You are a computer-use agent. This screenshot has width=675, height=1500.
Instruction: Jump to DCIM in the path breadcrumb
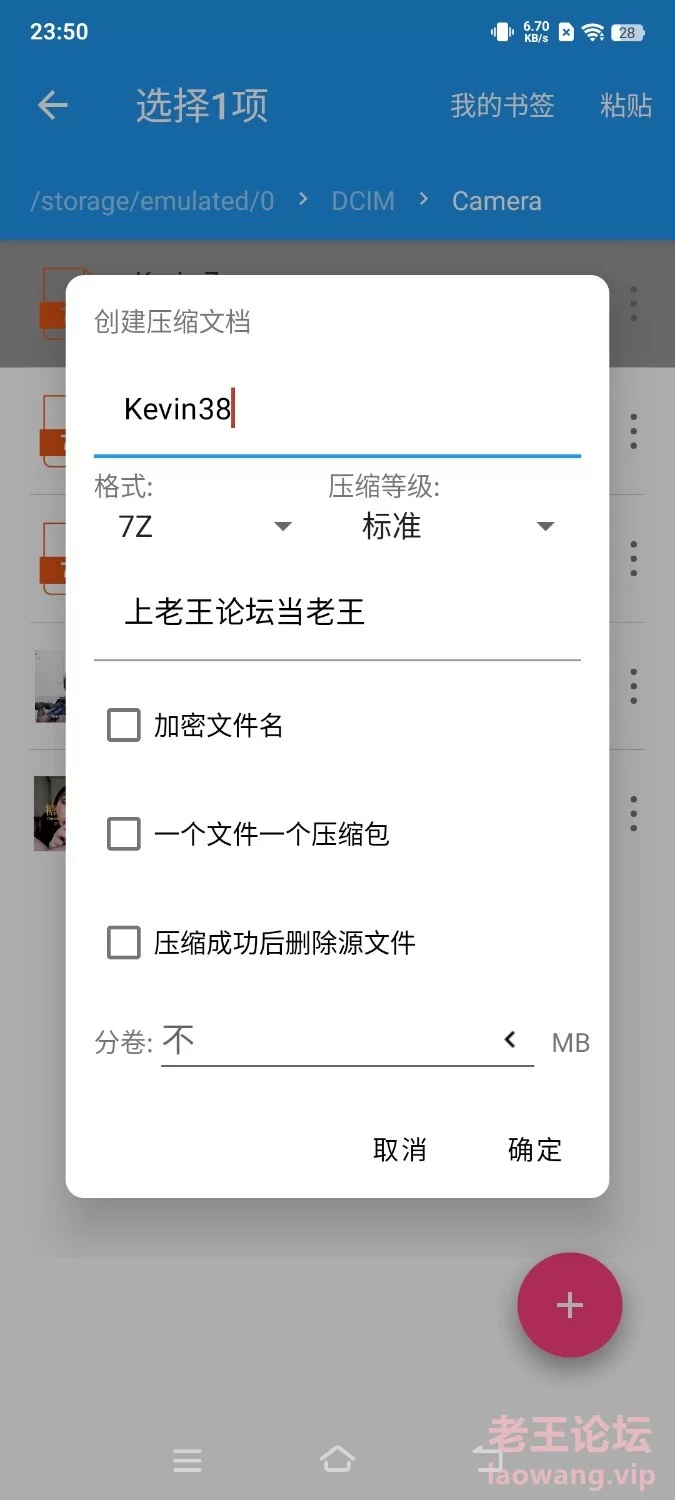(363, 201)
